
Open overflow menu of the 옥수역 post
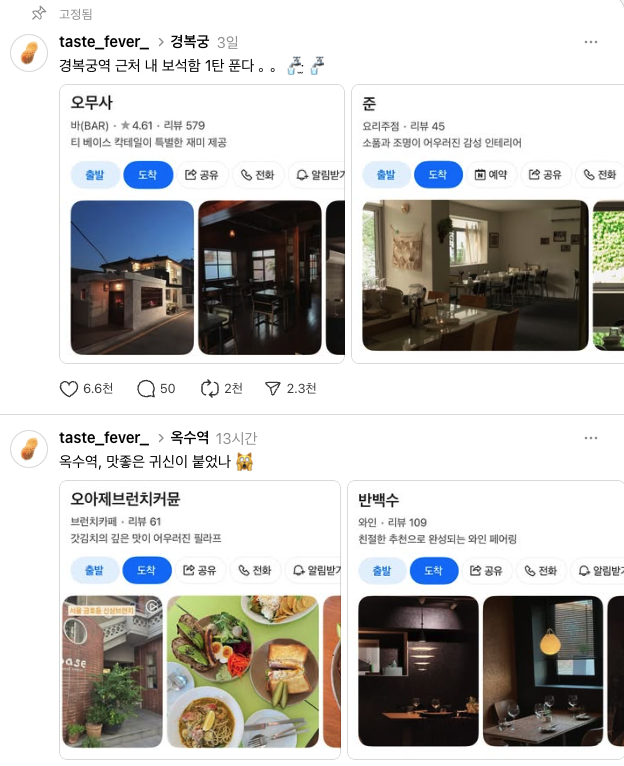[x=591, y=438]
